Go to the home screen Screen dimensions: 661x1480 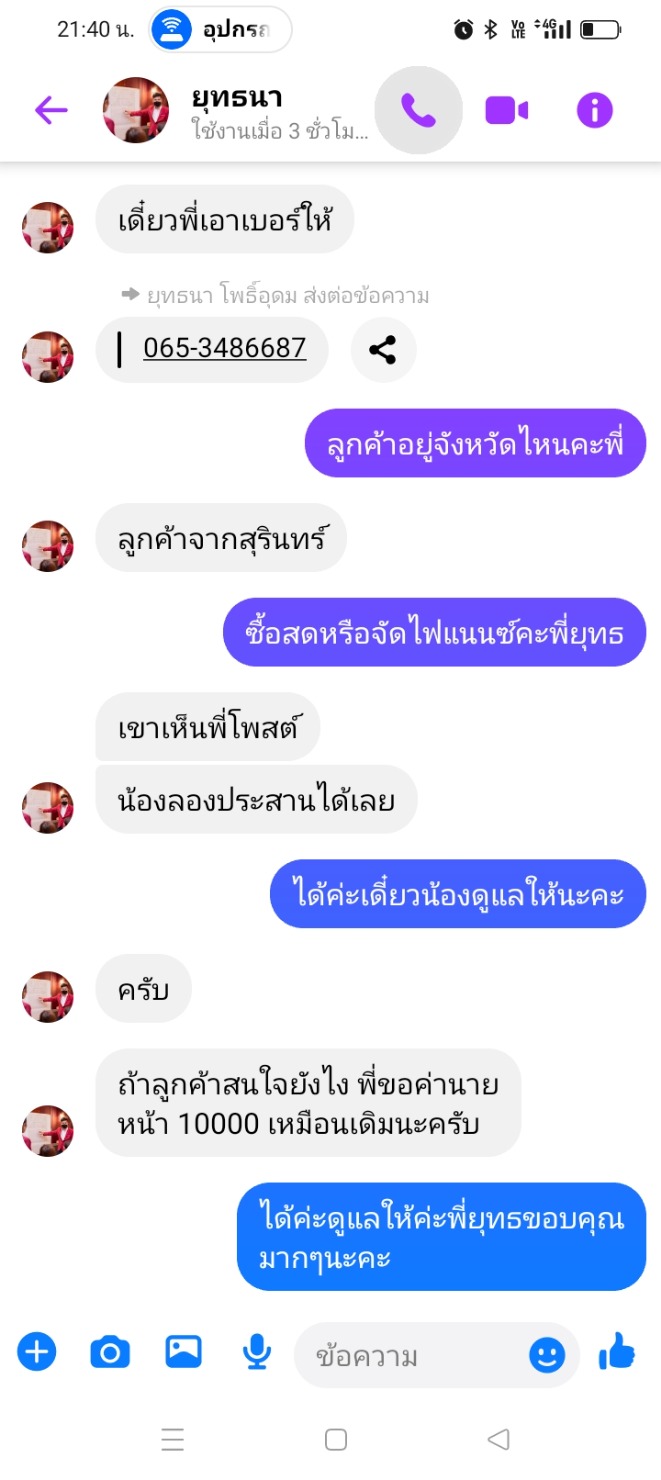[x=336, y=1439]
